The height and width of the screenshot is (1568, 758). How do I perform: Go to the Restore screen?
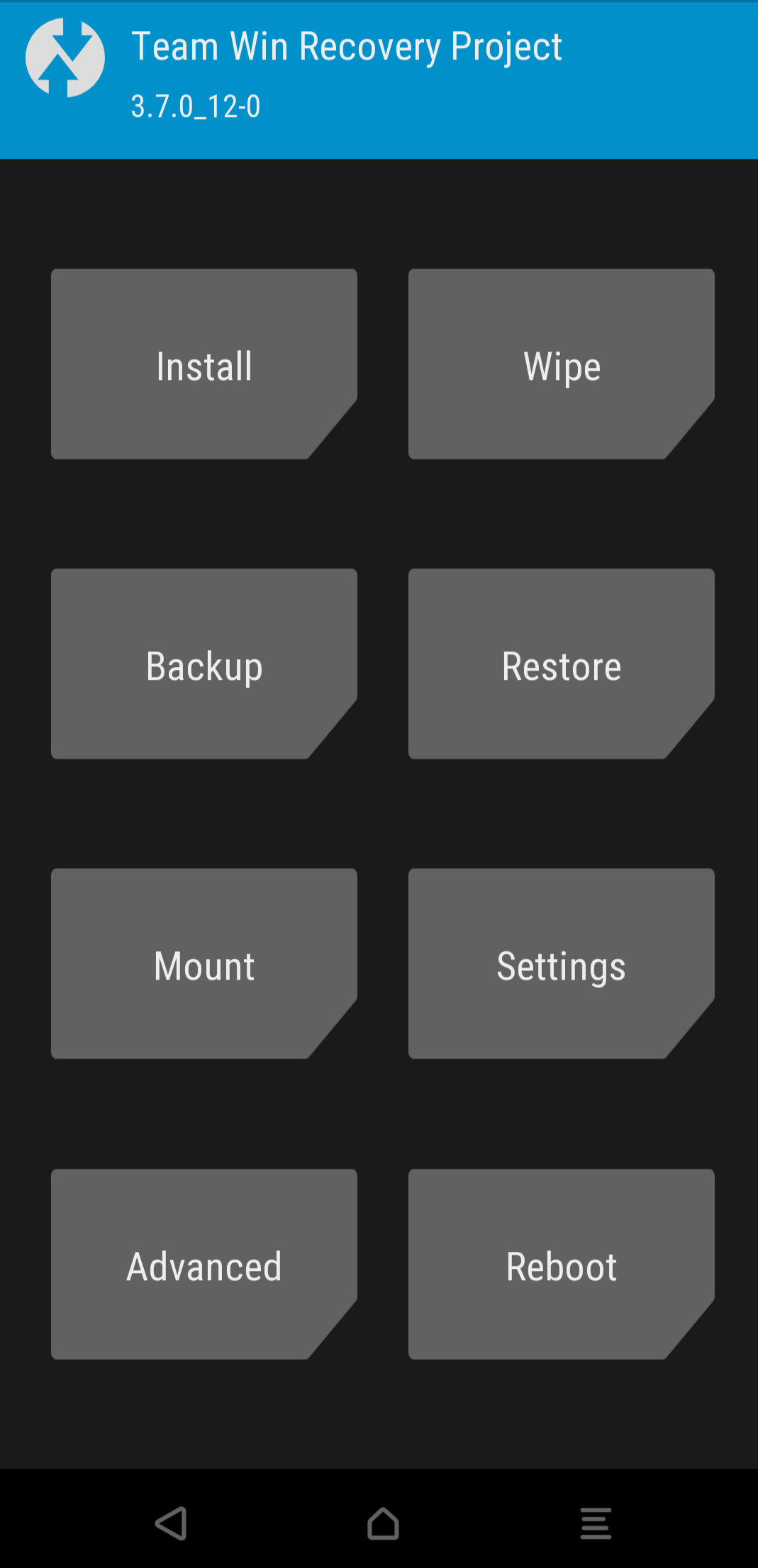point(561,664)
